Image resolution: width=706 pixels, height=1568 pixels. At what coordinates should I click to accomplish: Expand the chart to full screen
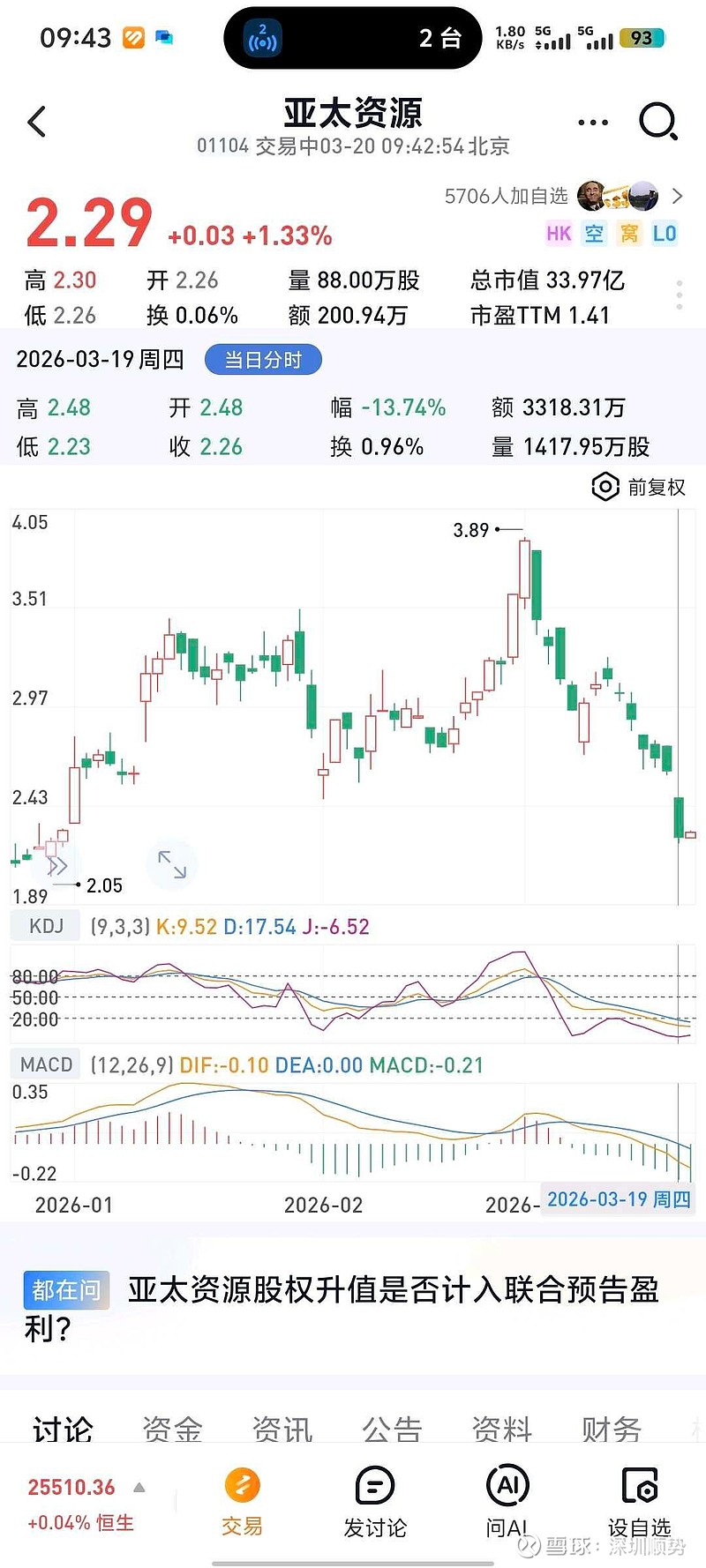172,864
